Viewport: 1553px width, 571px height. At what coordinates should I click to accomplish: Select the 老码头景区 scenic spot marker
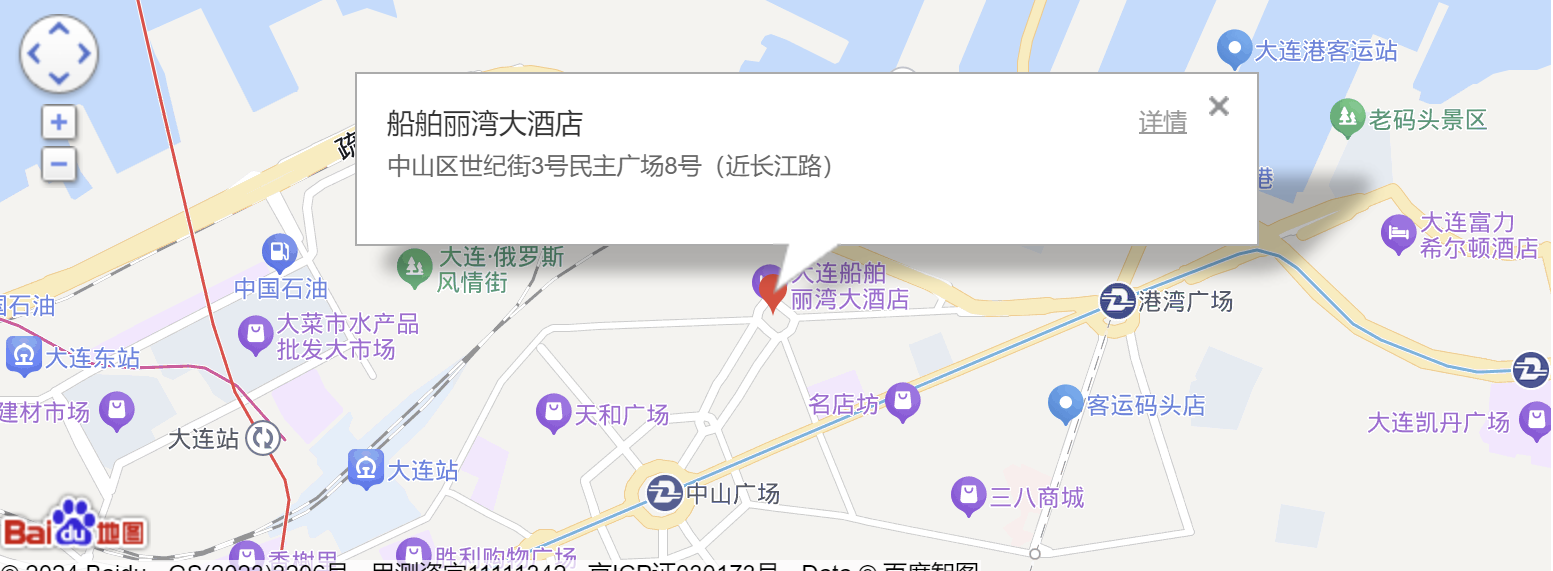tap(1348, 119)
